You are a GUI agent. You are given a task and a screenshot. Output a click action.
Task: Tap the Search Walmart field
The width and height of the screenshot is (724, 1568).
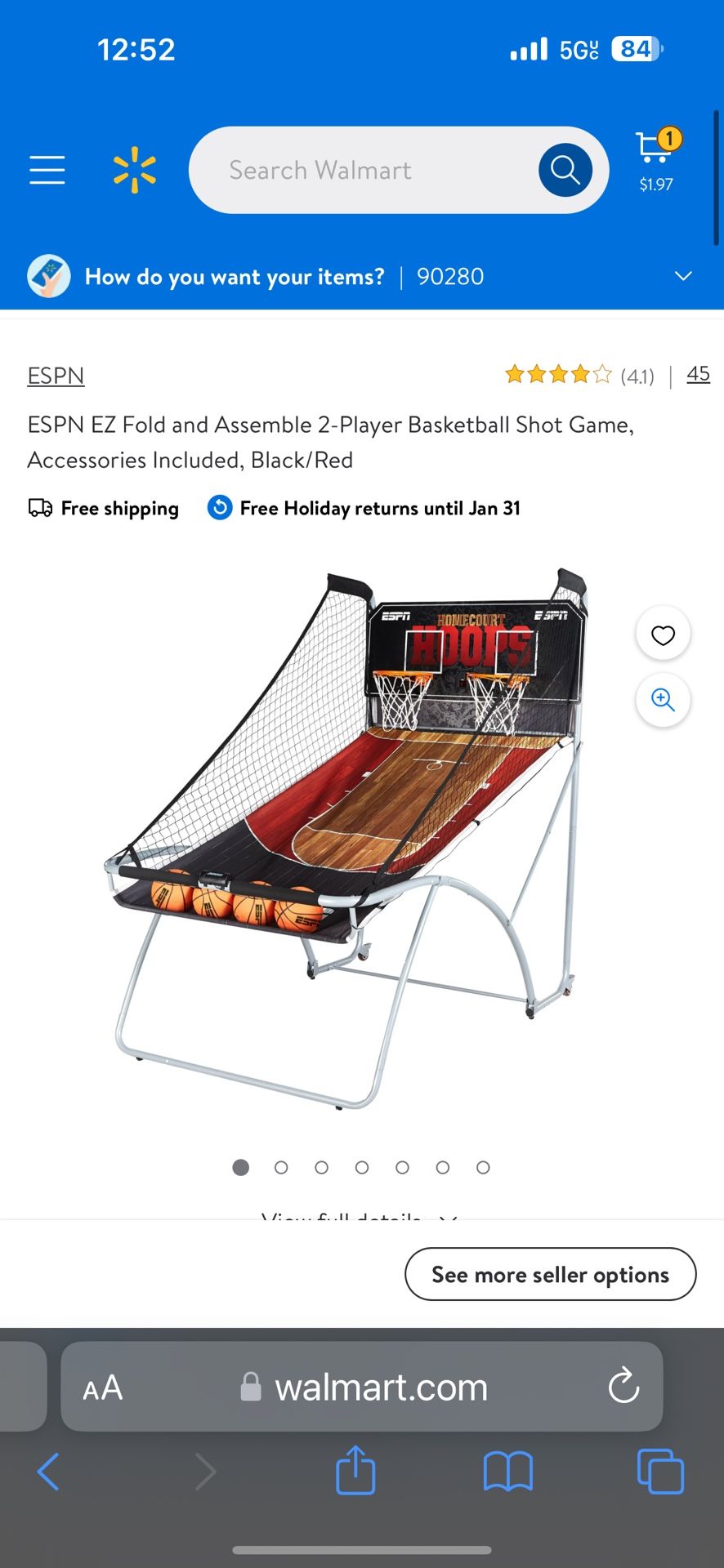click(x=364, y=170)
